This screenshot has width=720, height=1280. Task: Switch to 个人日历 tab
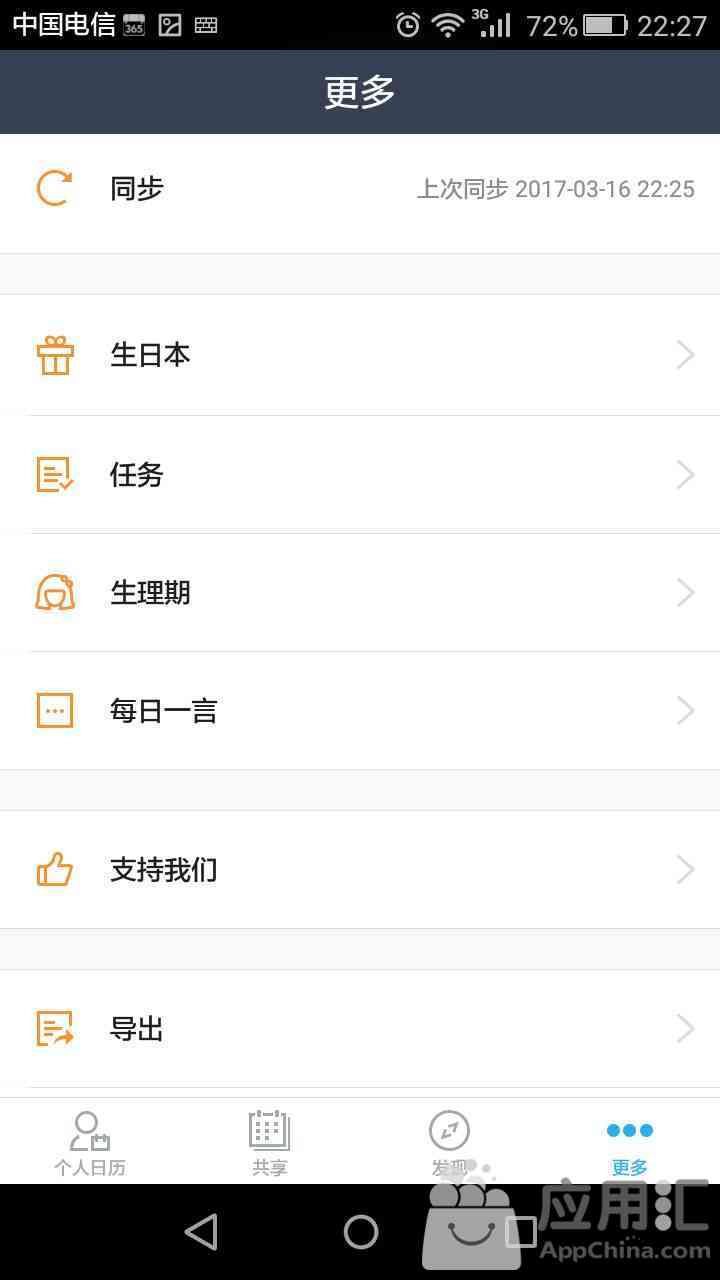90,1142
